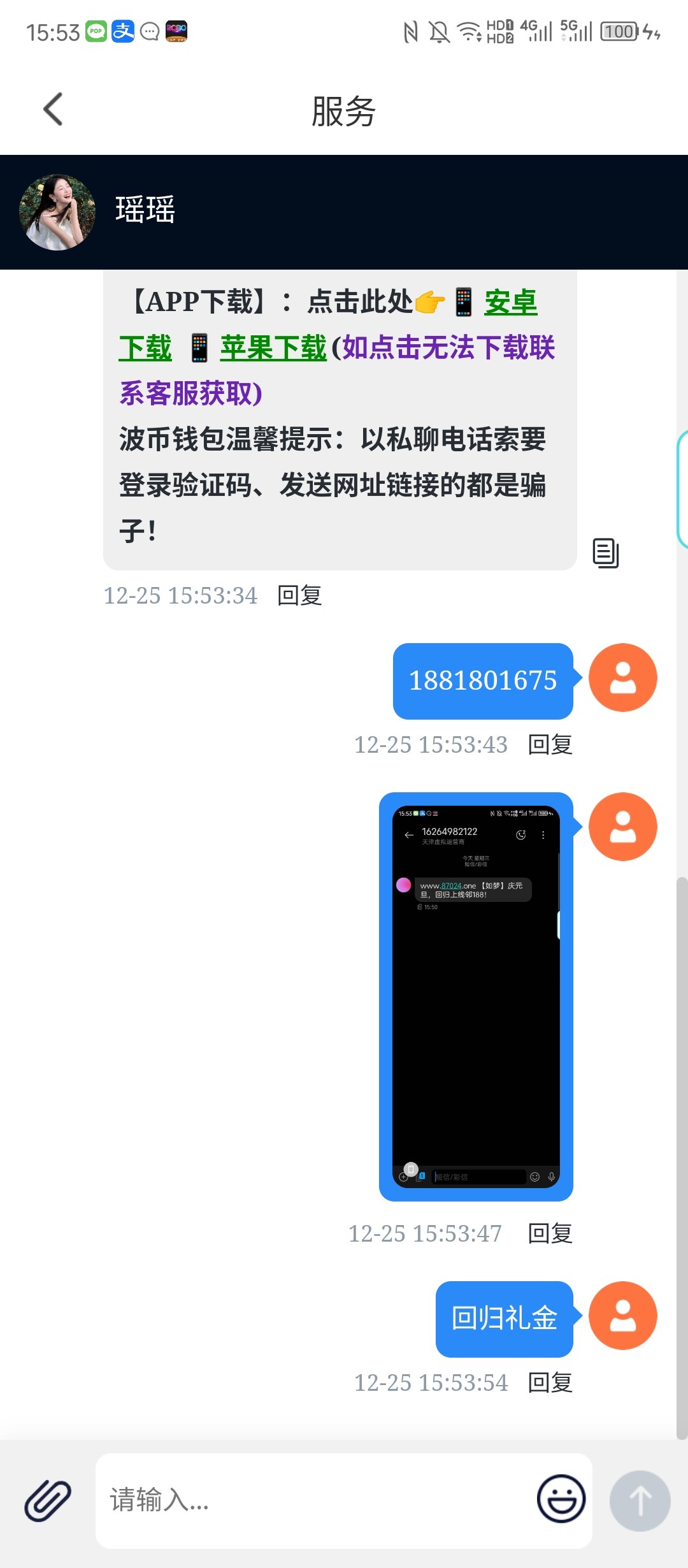Screen dimensions: 688x1568
Task: Tap the copy icon beside the APP下载 message
Action: tap(605, 553)
